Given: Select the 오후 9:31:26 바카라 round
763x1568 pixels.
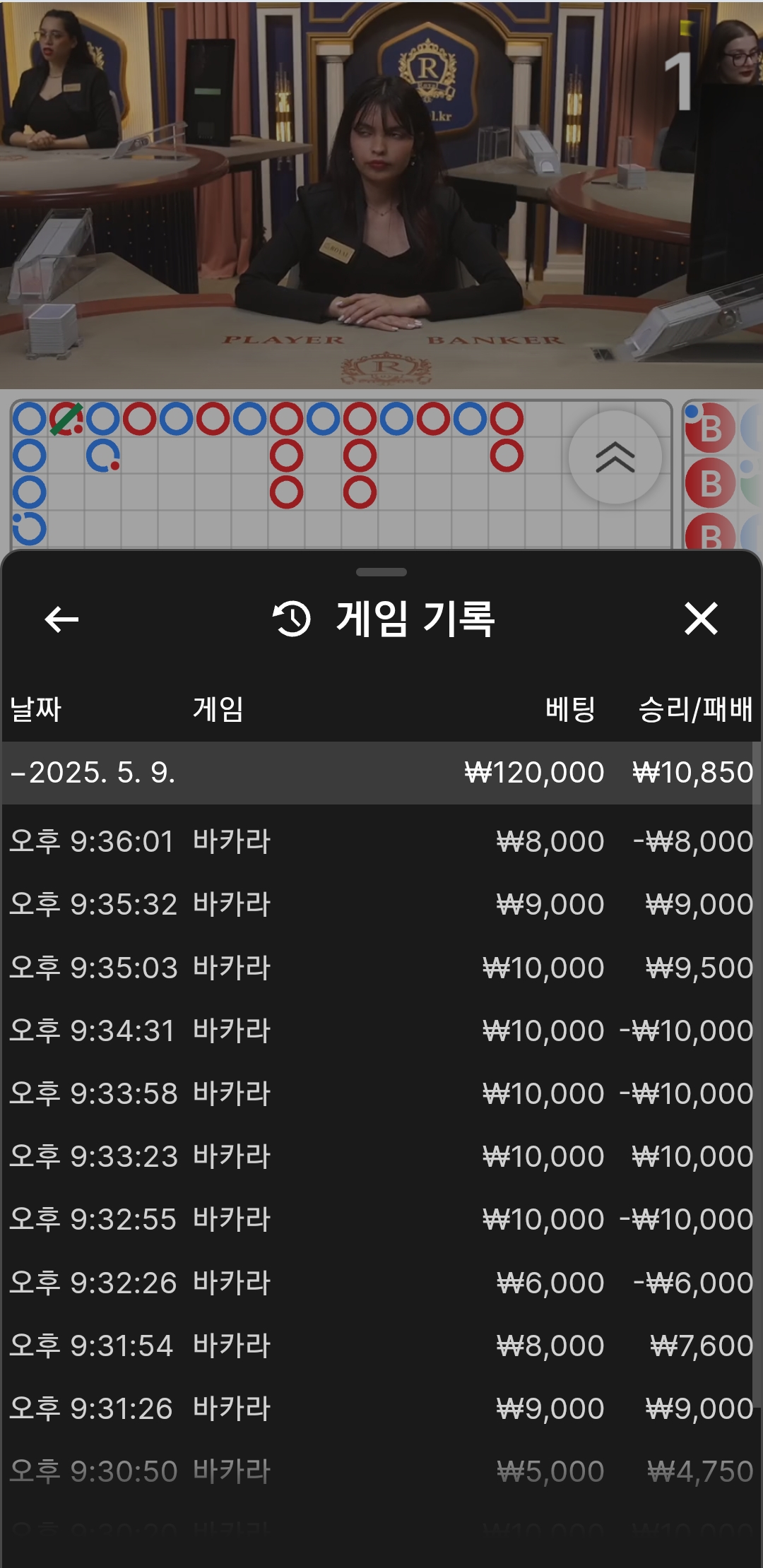Looking at the screenshot, I should coord(381,1408).
